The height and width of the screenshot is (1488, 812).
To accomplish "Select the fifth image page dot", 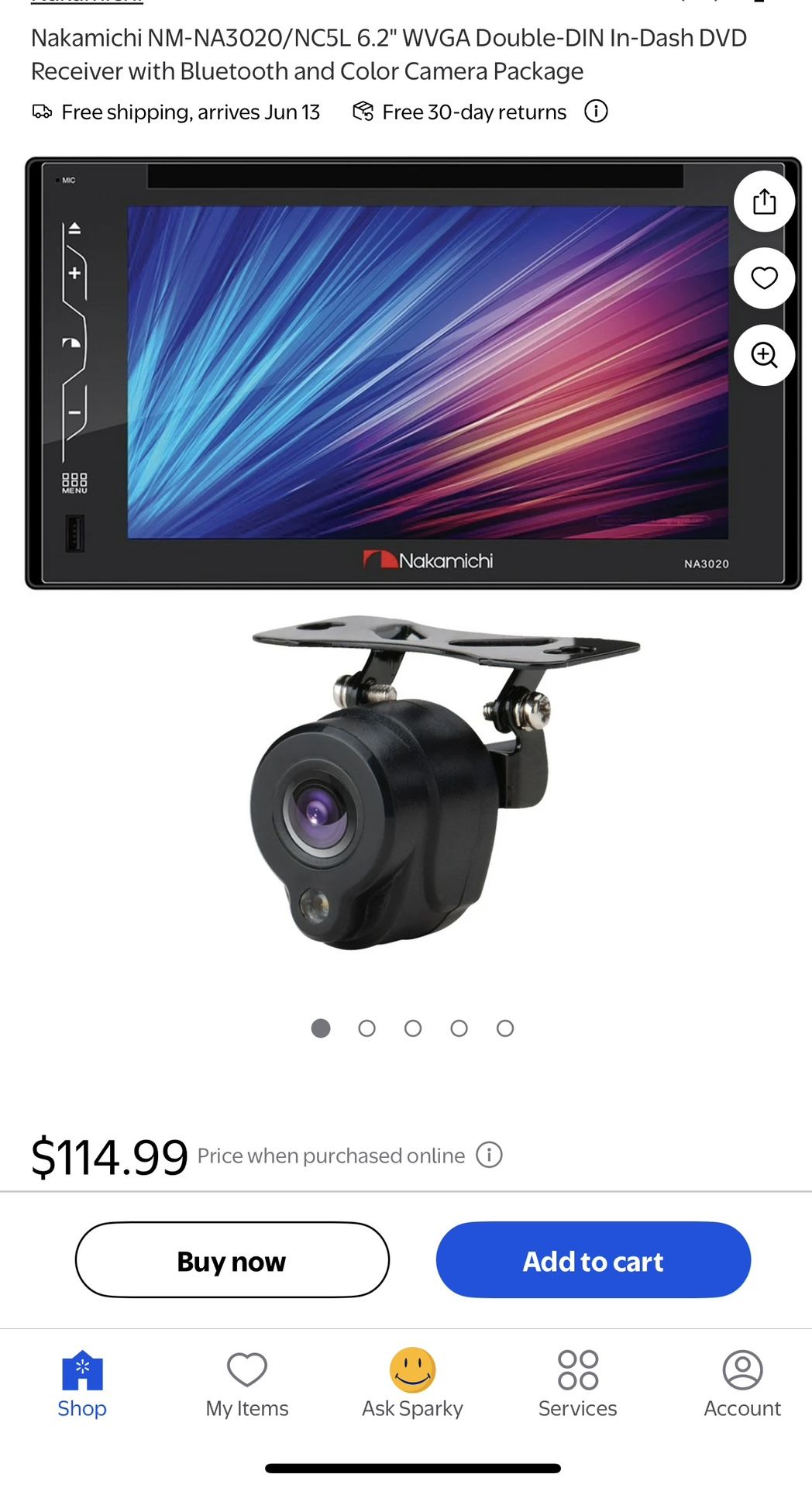I will click(505, 1028).
